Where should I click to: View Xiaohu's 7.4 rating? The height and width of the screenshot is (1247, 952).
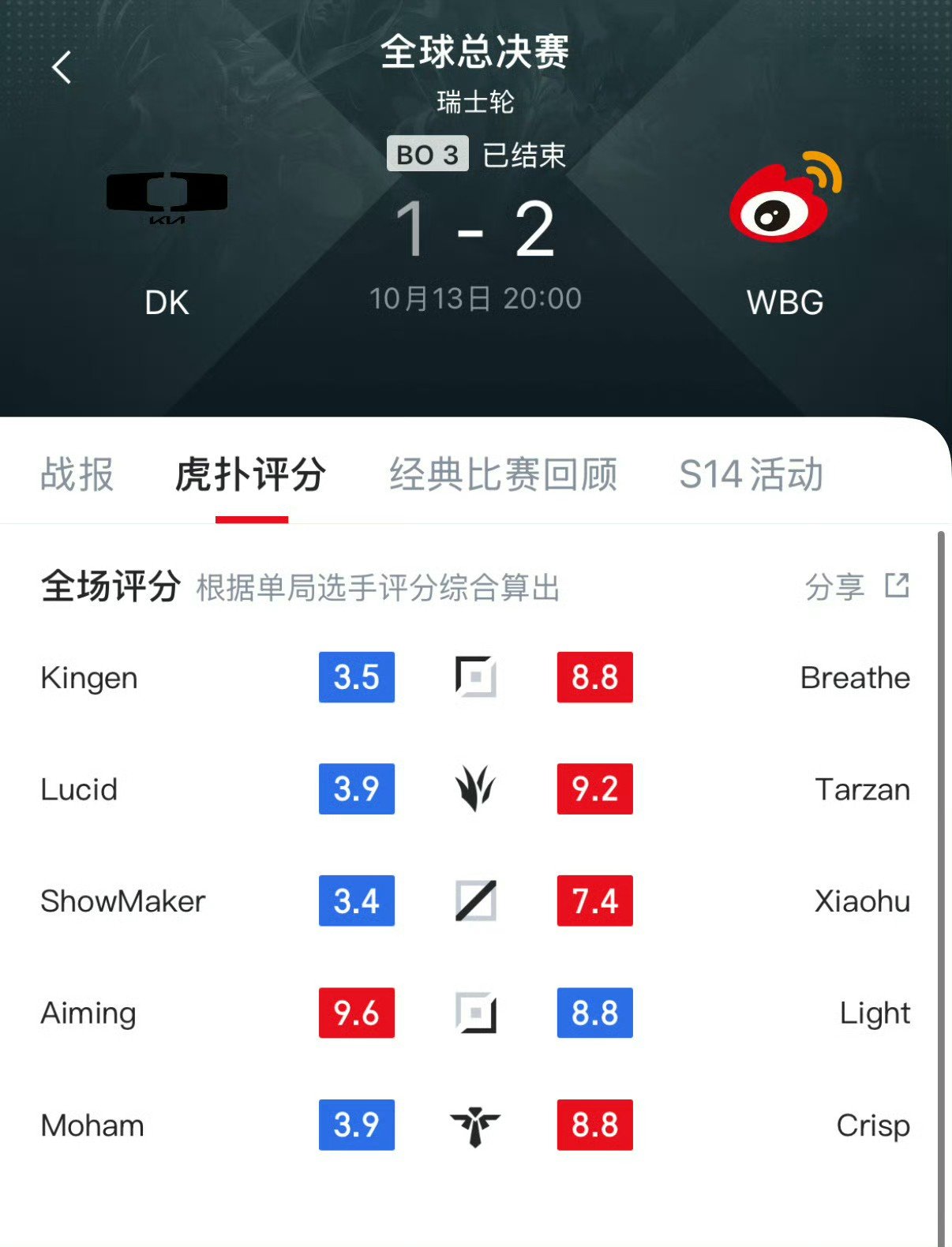(594, 901)
